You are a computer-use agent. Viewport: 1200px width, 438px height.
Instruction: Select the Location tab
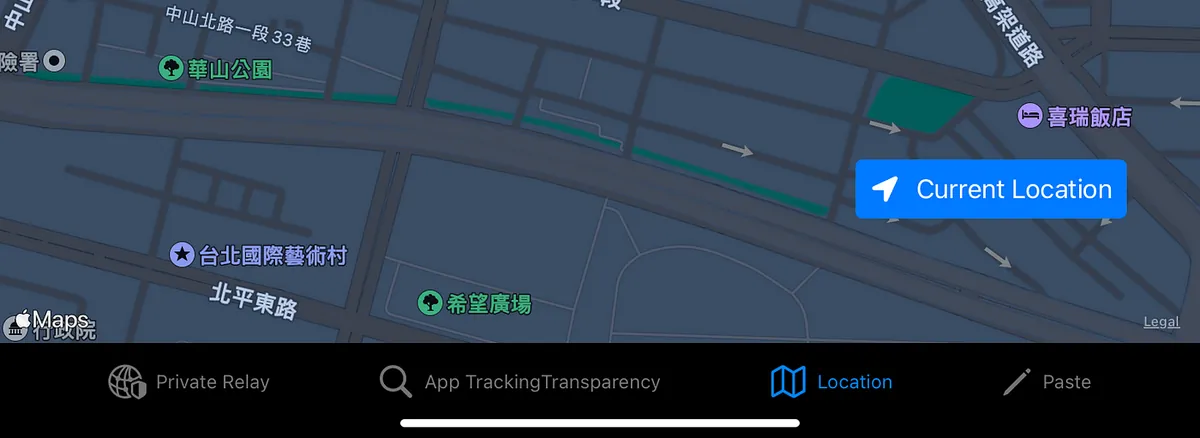tap(831, 382)
